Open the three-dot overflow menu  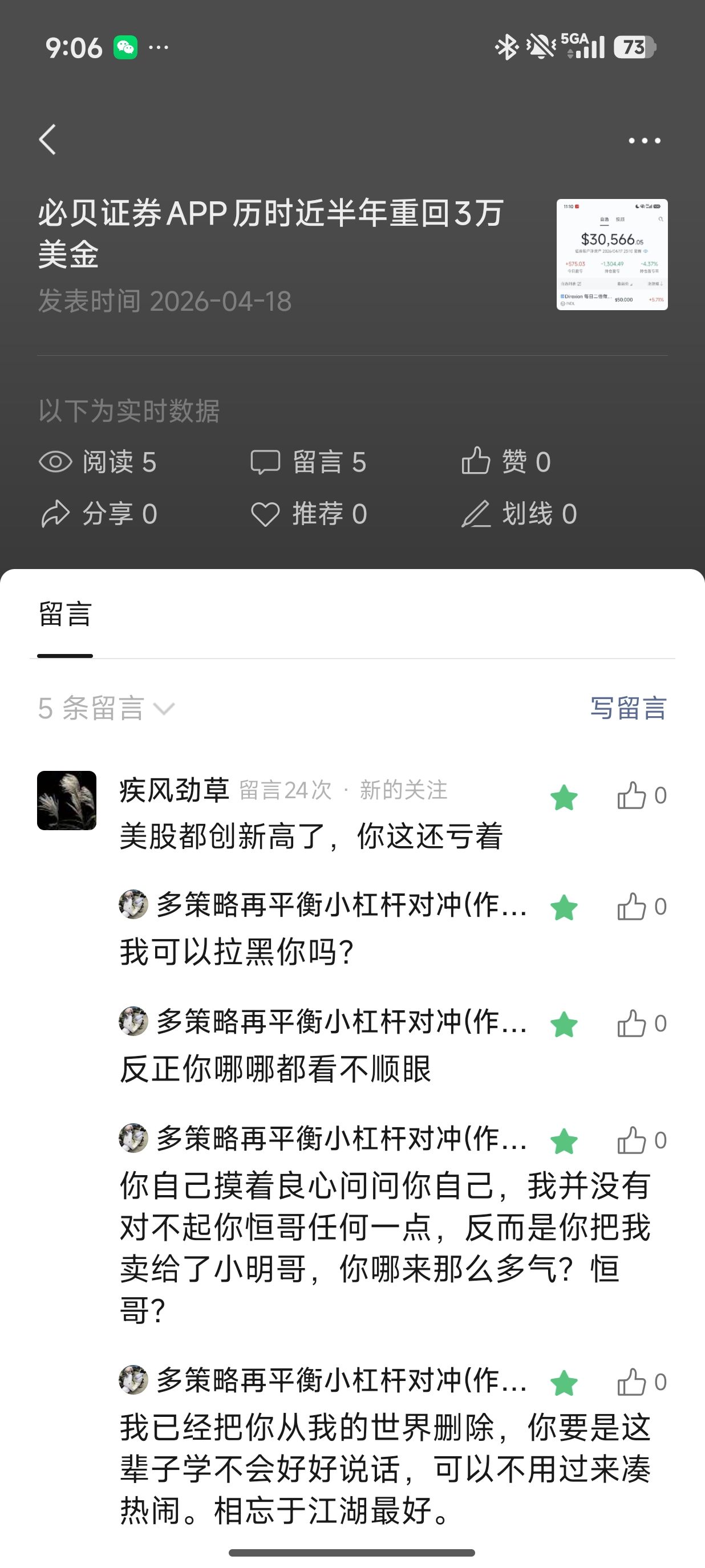644,141
